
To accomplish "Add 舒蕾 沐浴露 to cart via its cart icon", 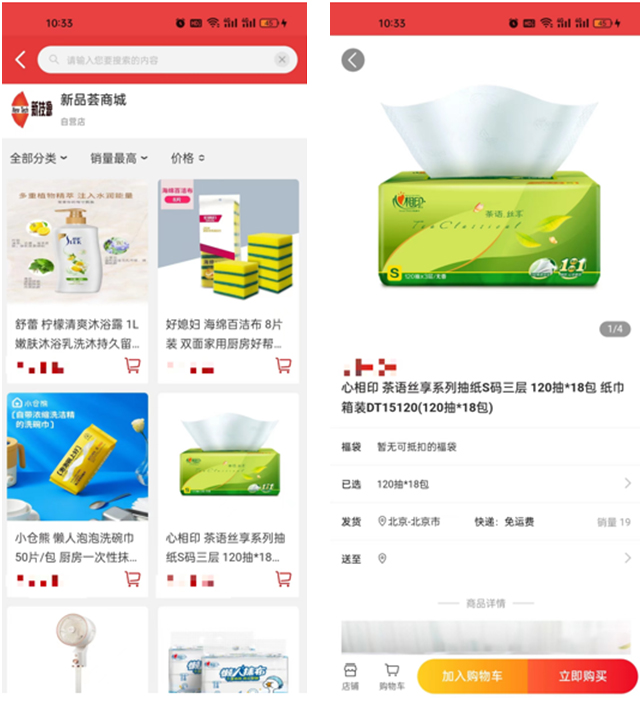I will click(x=132, y=365).
